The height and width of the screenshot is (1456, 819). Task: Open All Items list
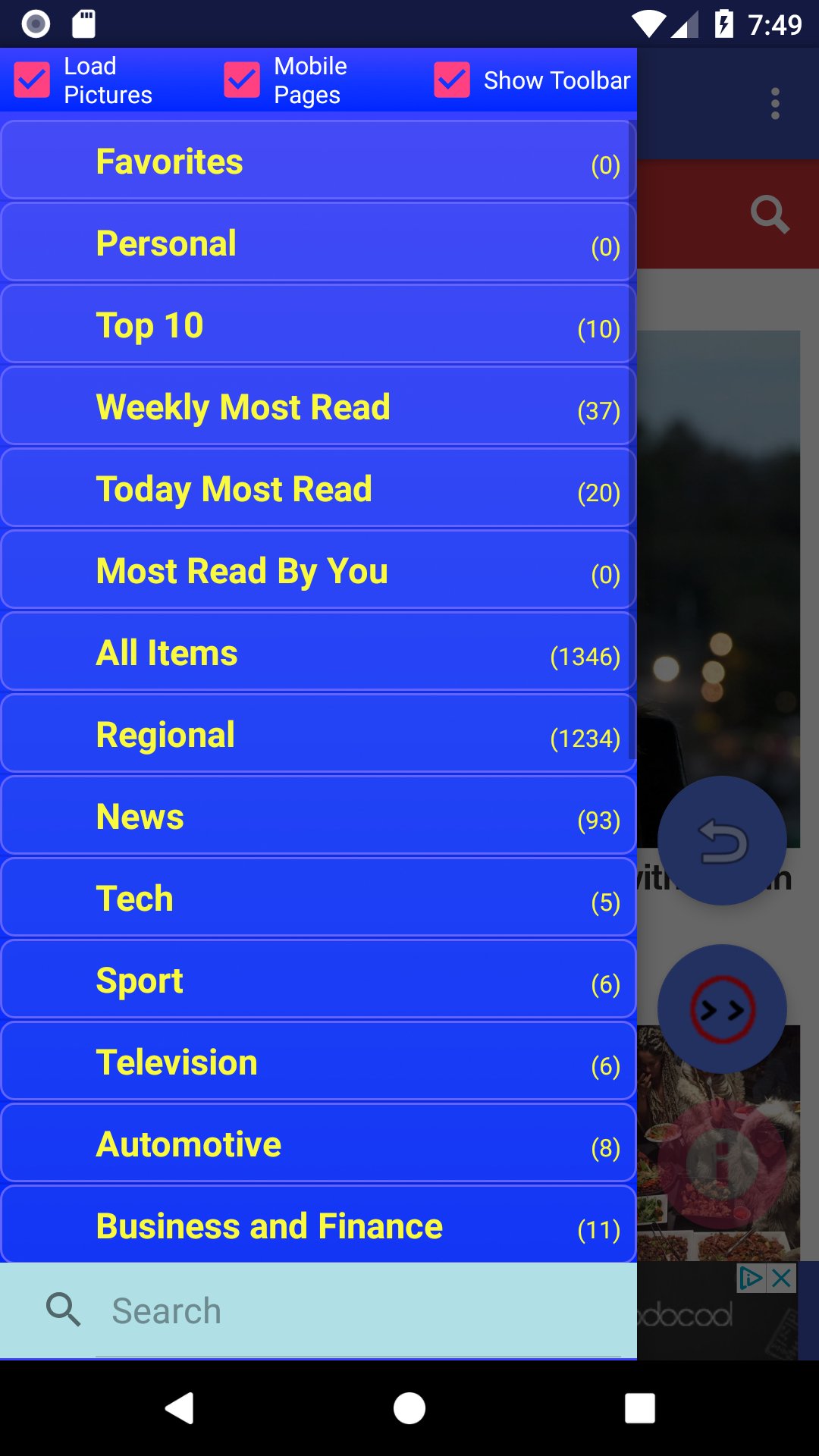pyautogui.click(x=318, y=653)
